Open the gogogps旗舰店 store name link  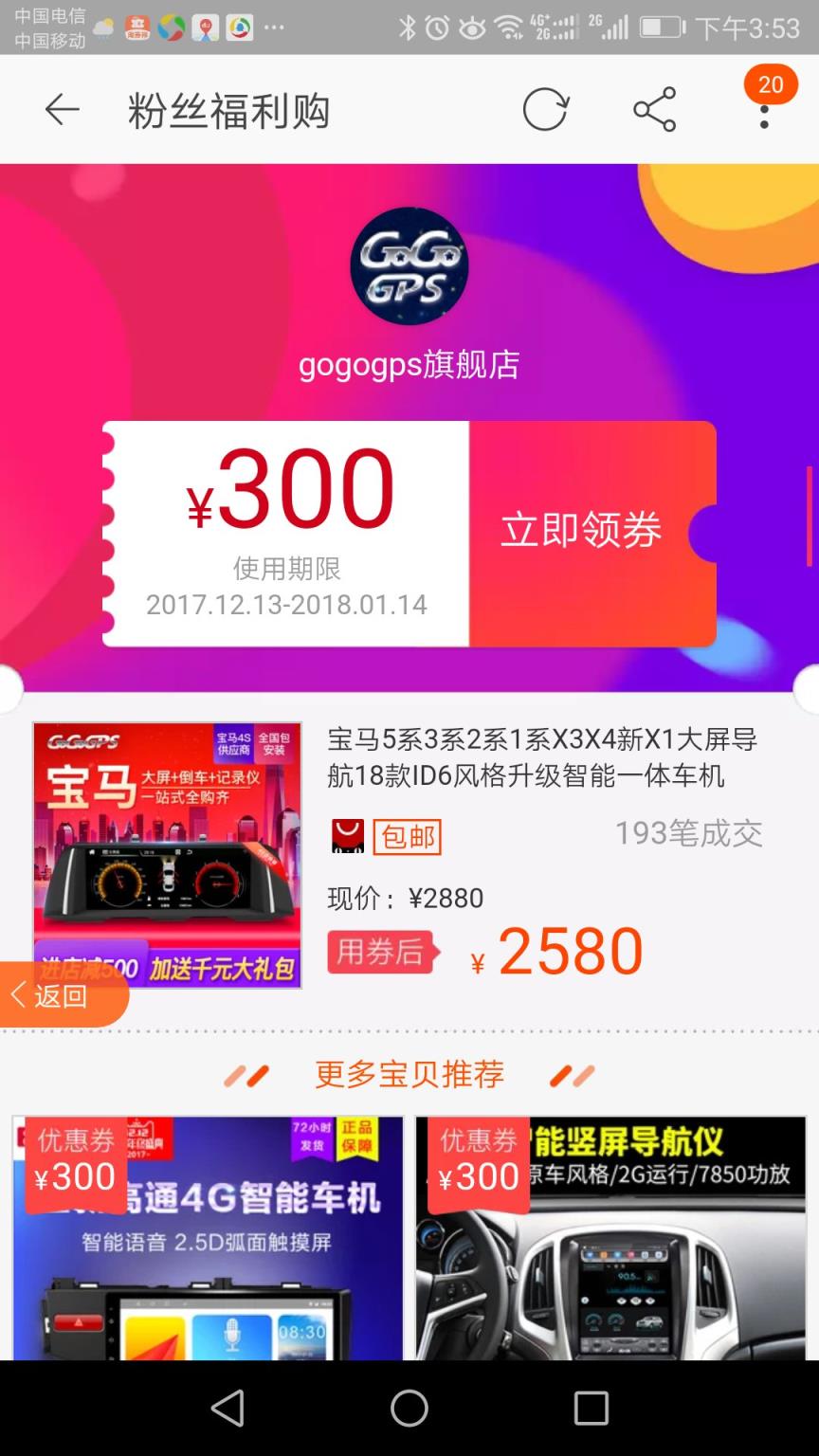click(x=409, y=363)
